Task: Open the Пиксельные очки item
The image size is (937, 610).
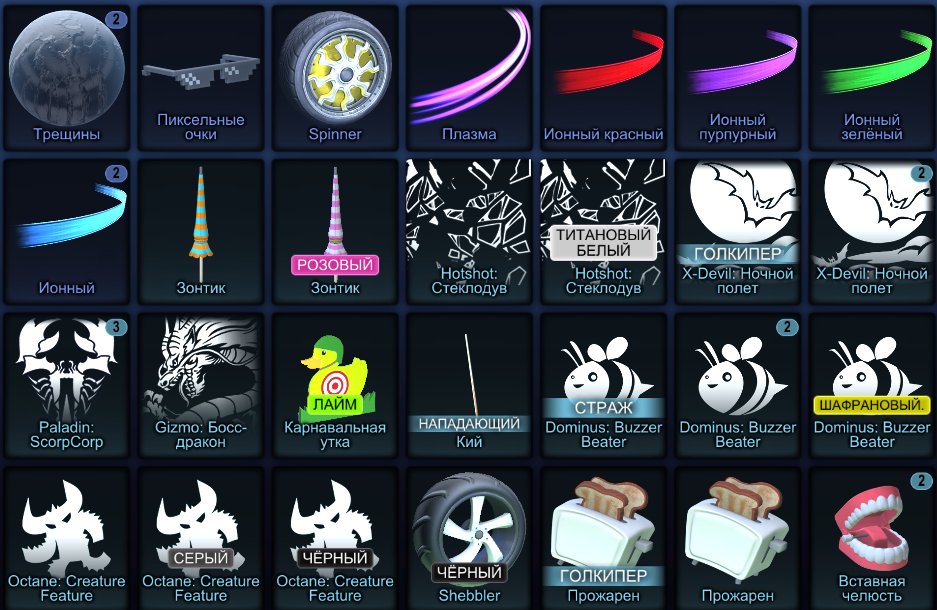Action: click(201, 75)
